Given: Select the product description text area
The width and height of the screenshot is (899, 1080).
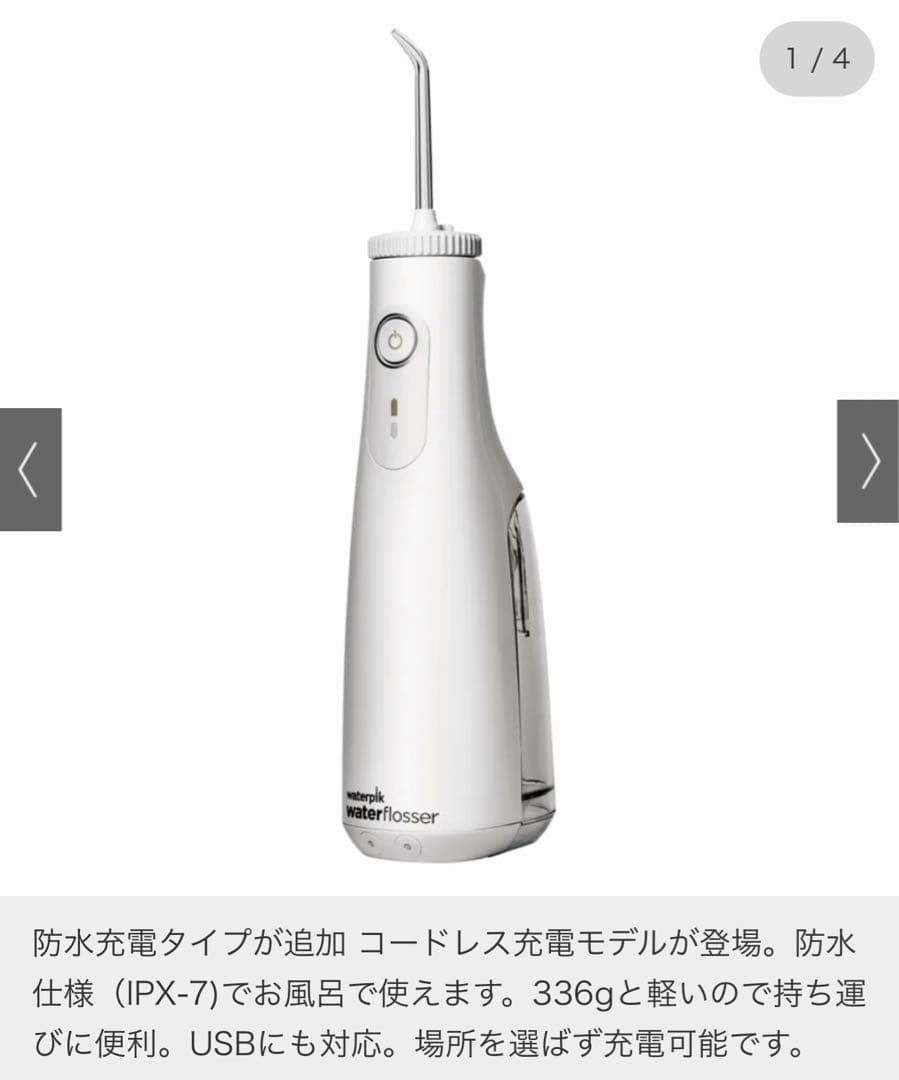Looking at the screenshot, I should point(450,990).
